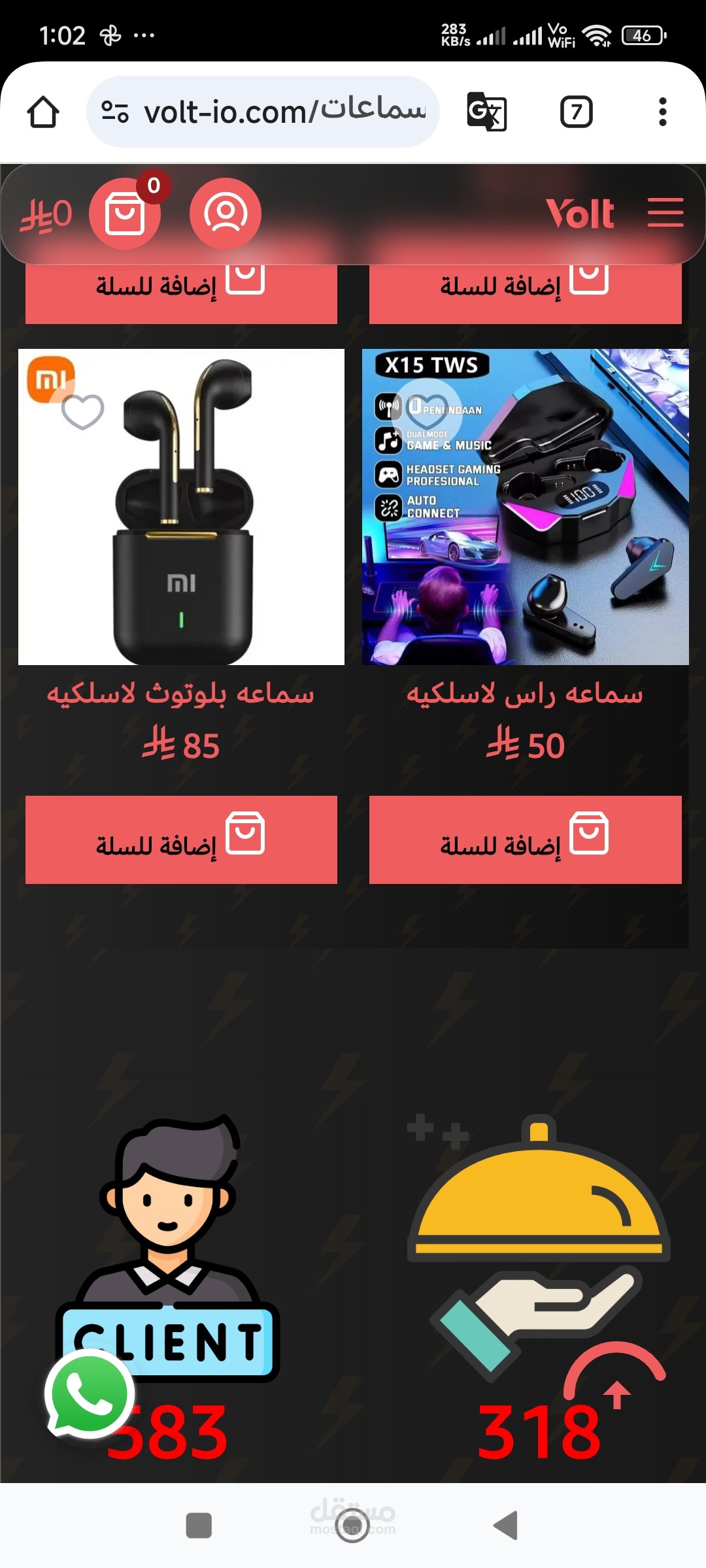Go to the Volt store homepage
The width and height of the screenshot is (706, 1568).
(579, 214)
